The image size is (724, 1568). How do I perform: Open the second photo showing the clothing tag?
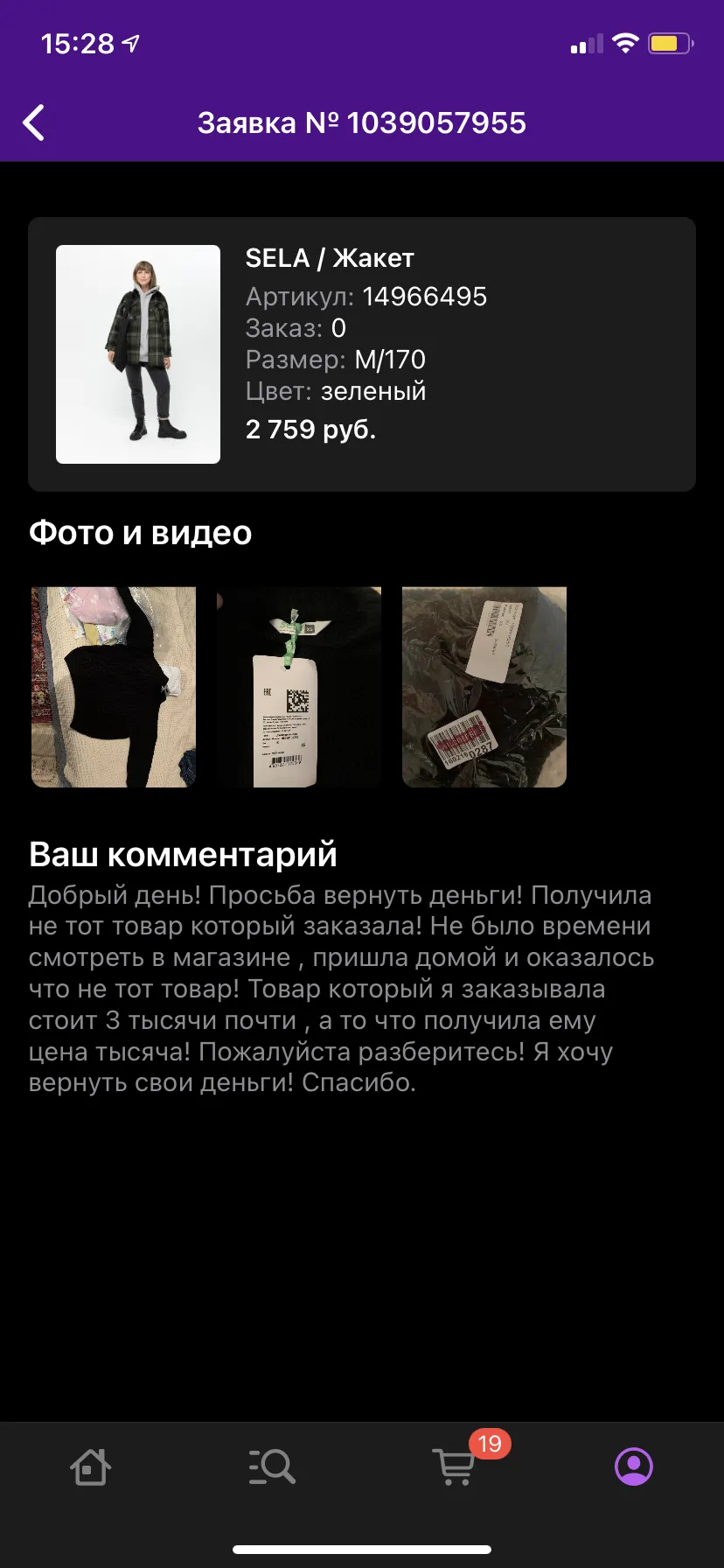pyautogui.click(x=299, y=687)
